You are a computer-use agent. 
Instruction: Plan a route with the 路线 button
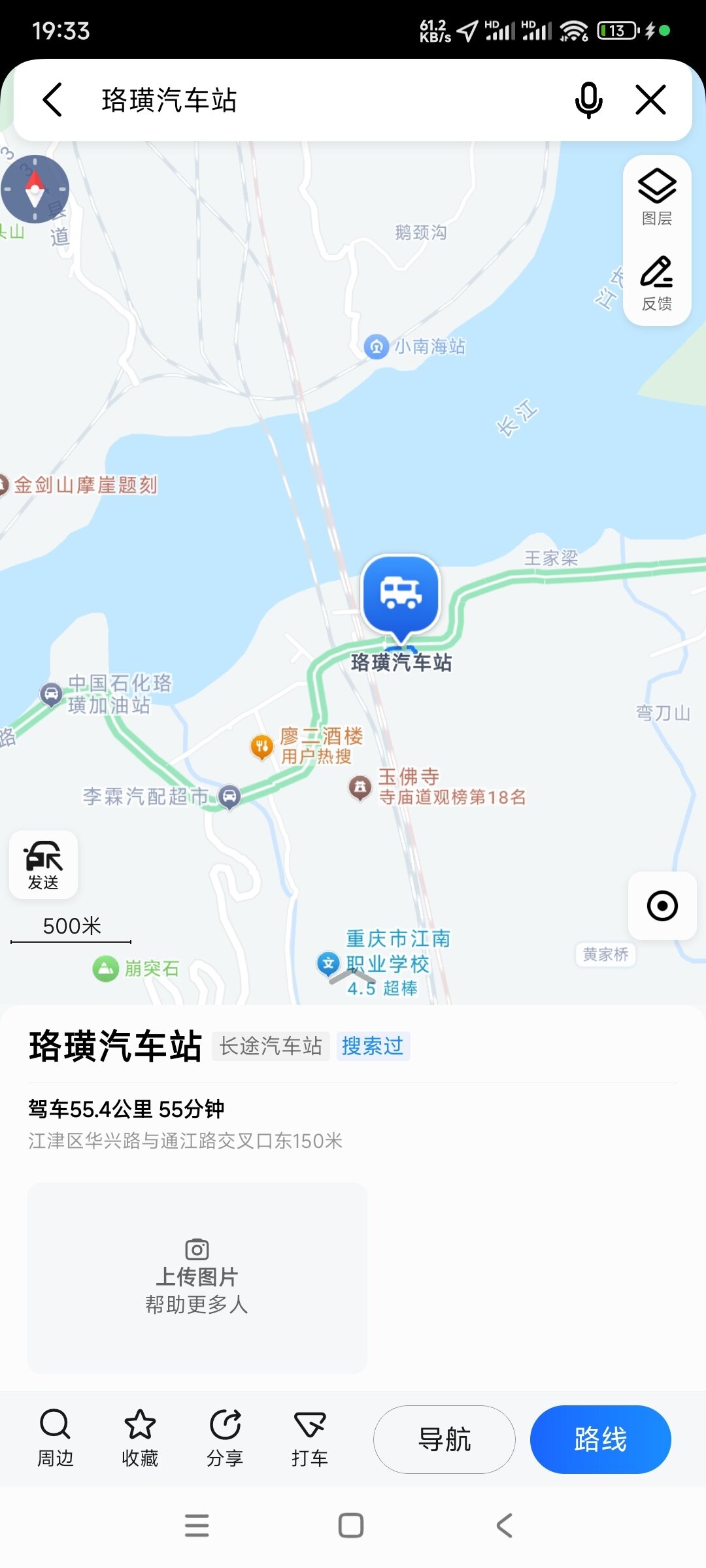[x=600, y=1439]
